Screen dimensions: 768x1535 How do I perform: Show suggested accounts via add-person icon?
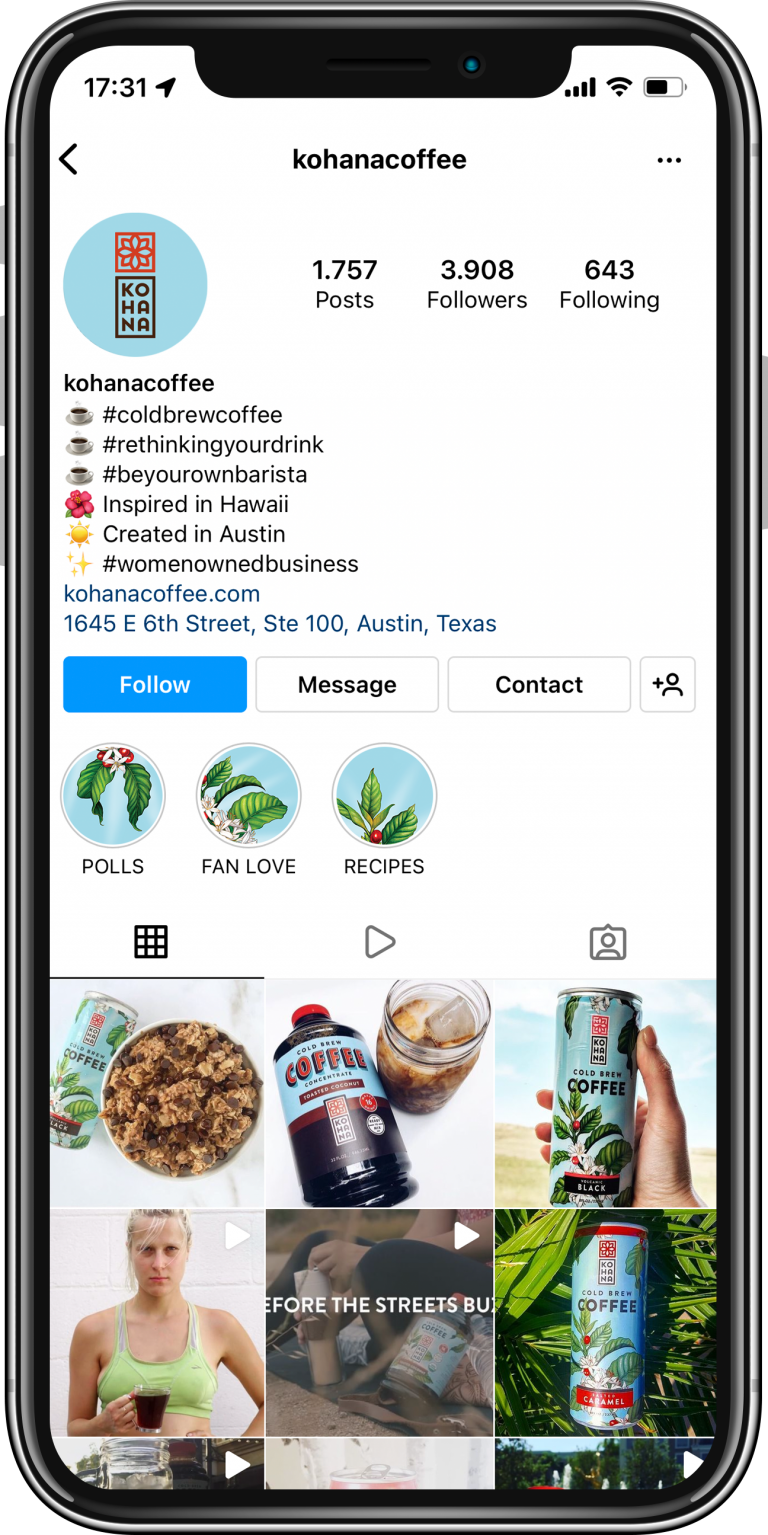[667, 684]
